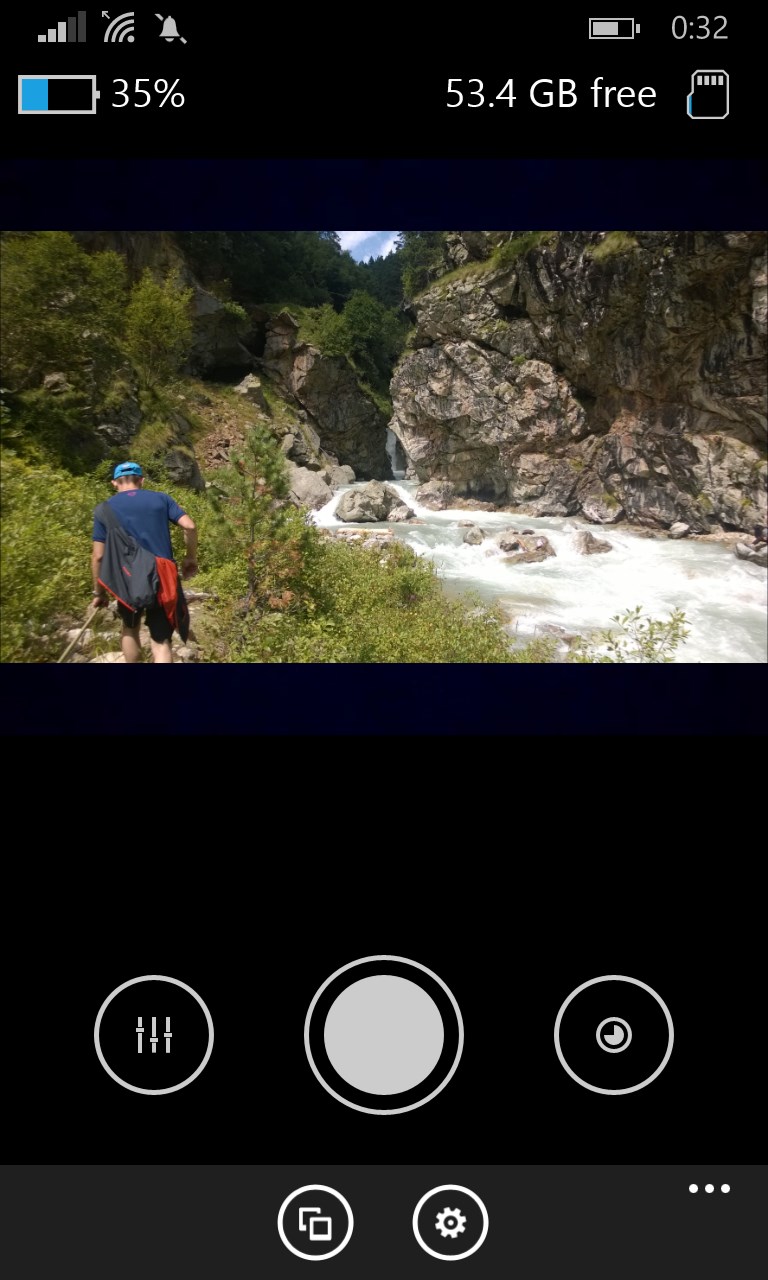This screenshot has width=768, height=1280.
Task: Click the cellular signal bars
Action: click(x=62, y=27)
